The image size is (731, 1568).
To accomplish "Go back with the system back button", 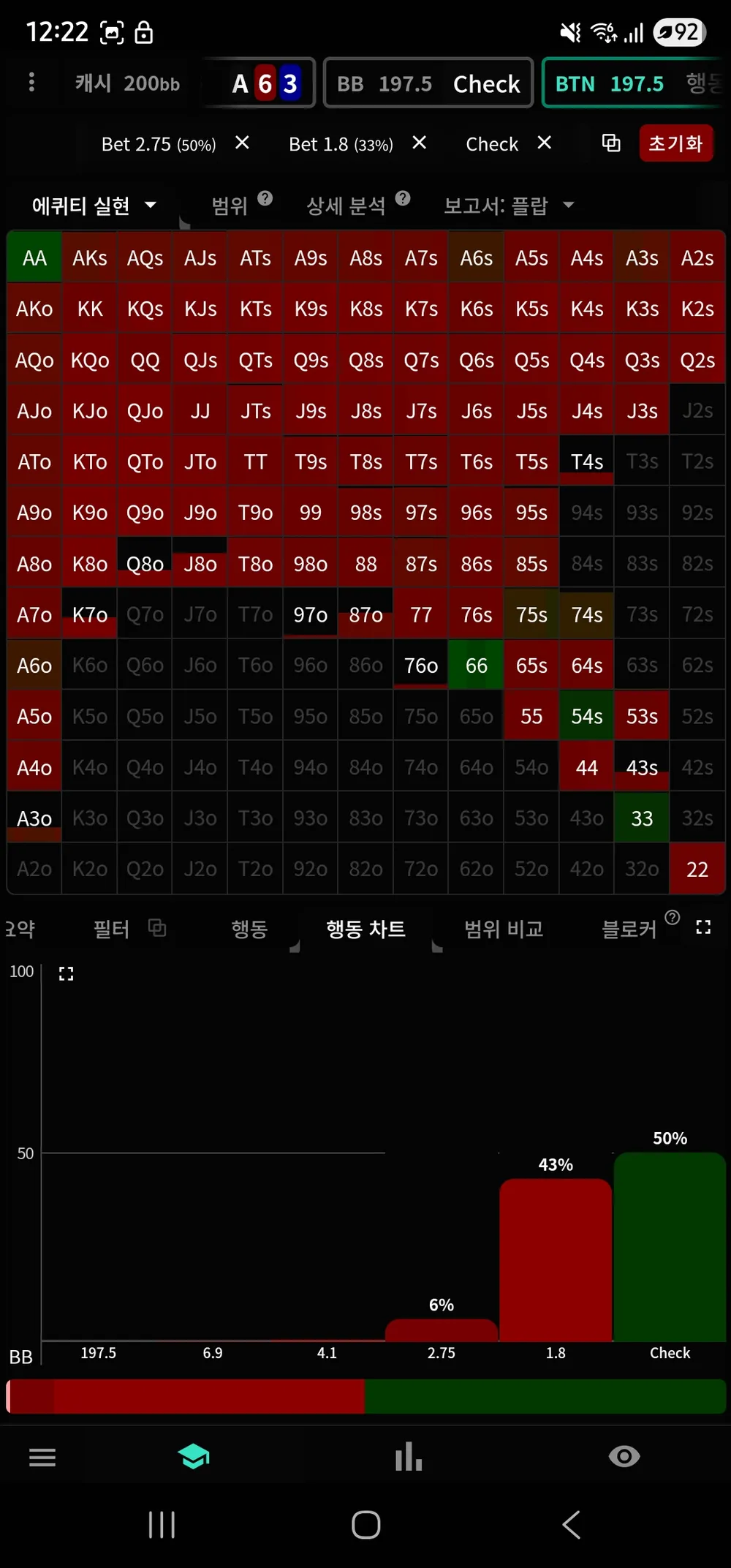I will (571, 1525).
